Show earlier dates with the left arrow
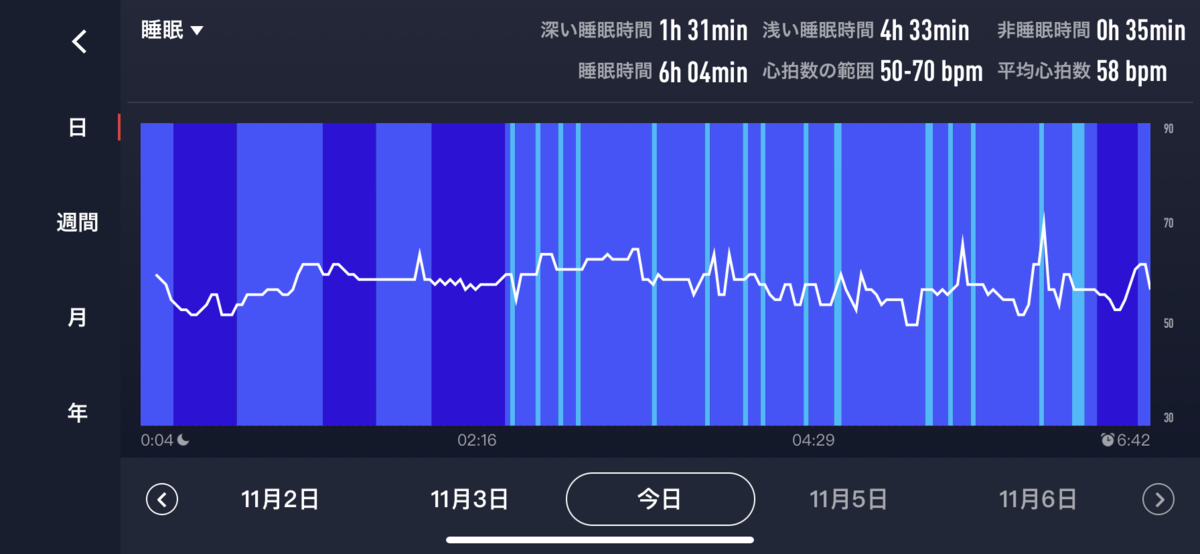This screenshot has height=554, width=1200. point(162,498)
